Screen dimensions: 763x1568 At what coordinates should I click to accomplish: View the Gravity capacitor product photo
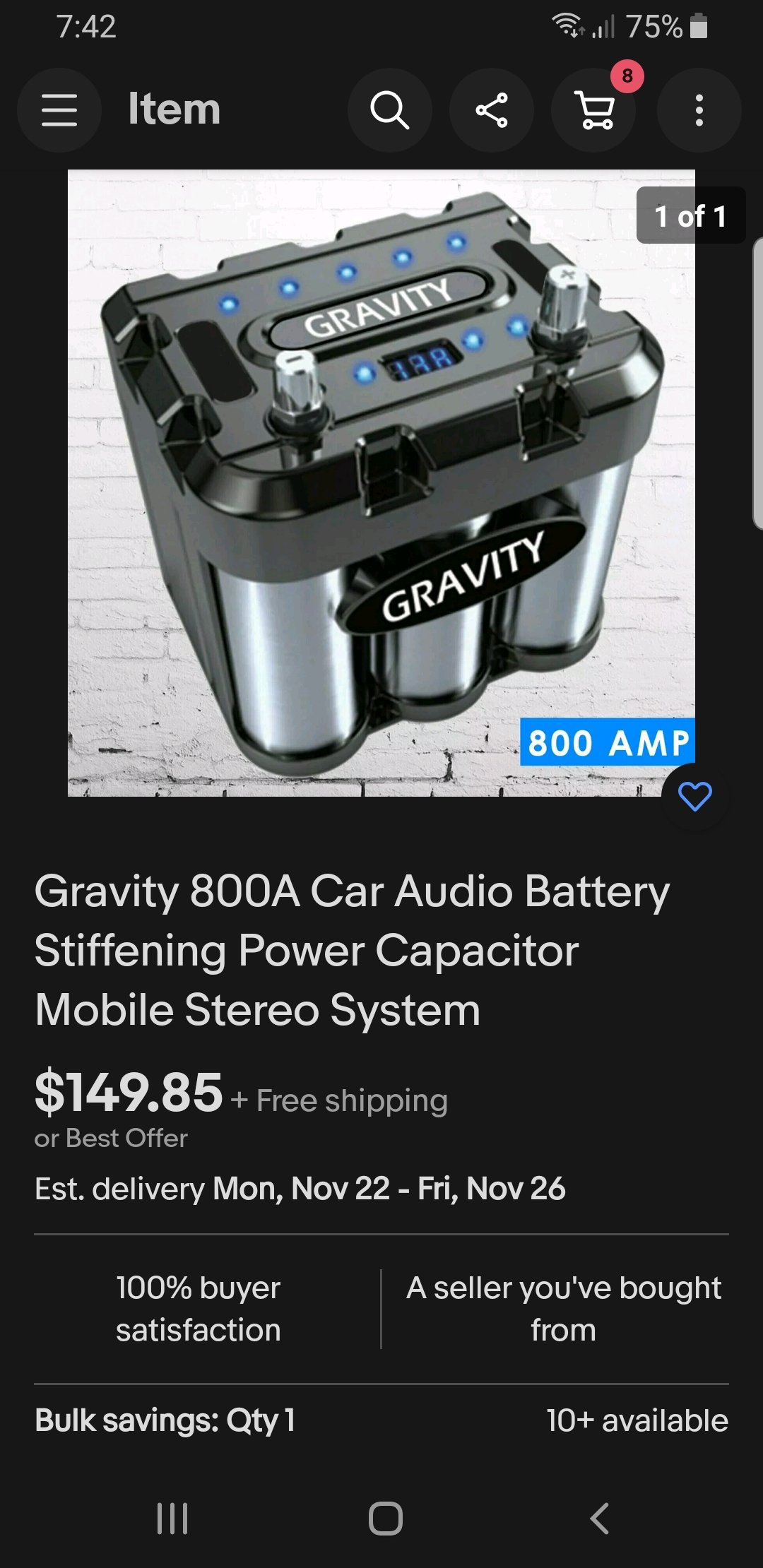pyautogui.click(x=381, y=483)
